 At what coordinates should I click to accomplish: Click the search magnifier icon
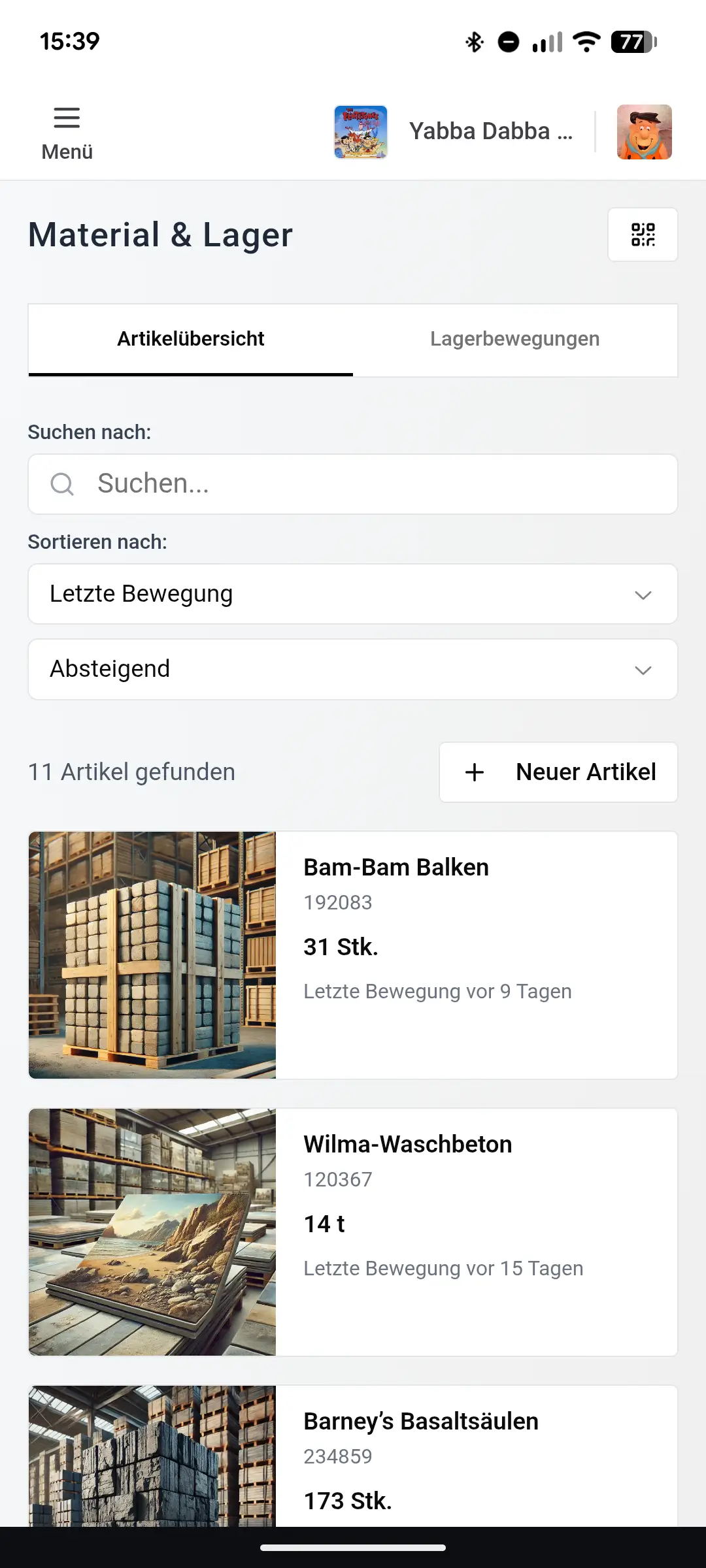[62, 484]
